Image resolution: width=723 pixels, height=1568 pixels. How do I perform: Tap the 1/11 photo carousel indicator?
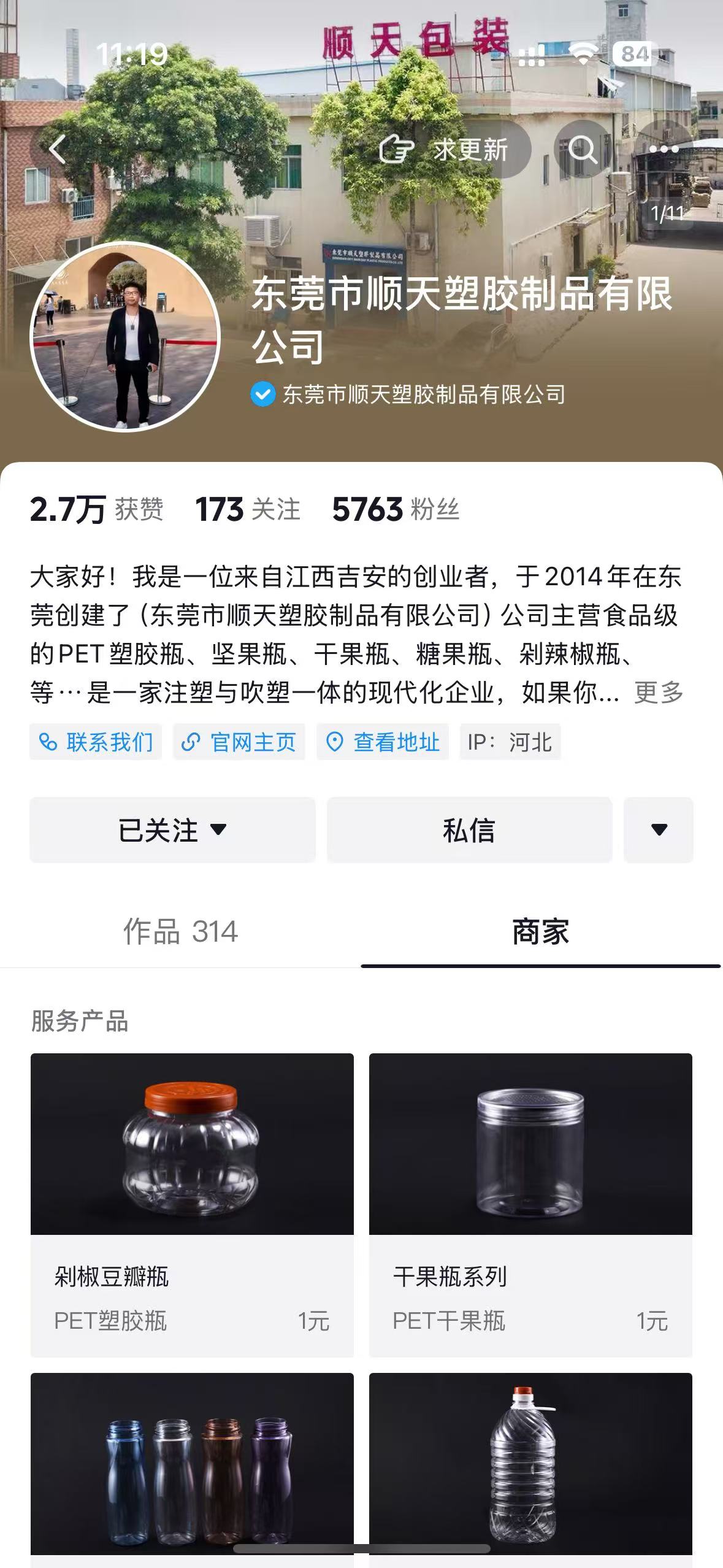coord(668,213)
